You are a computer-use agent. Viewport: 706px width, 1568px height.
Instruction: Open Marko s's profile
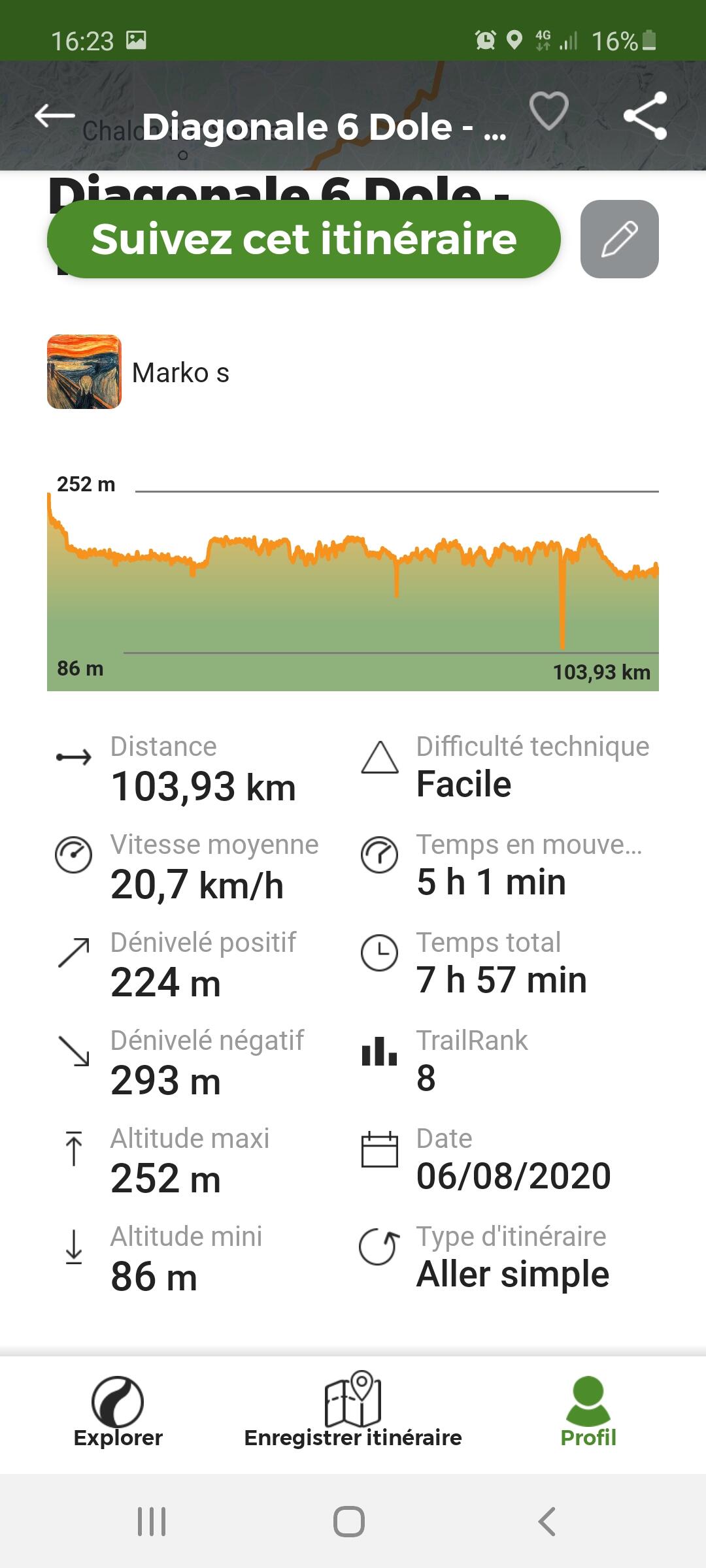pos(139,372)
